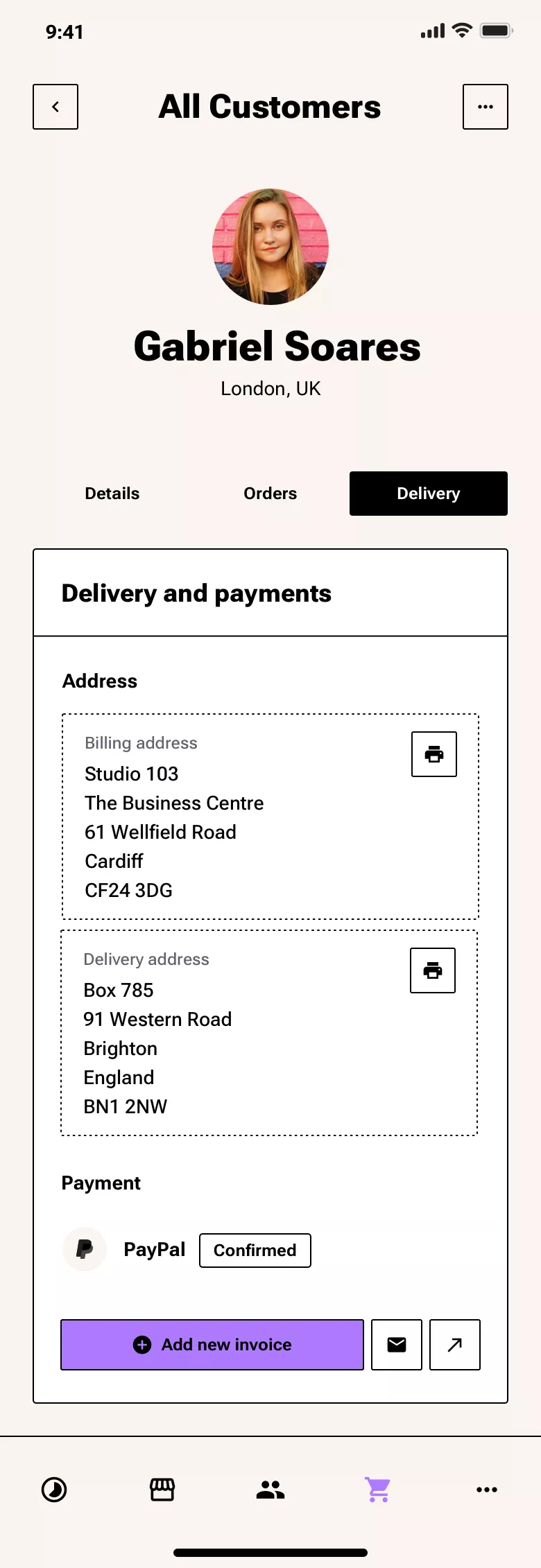Open the shopping cart in bottom navigation

coord(378,1489)
